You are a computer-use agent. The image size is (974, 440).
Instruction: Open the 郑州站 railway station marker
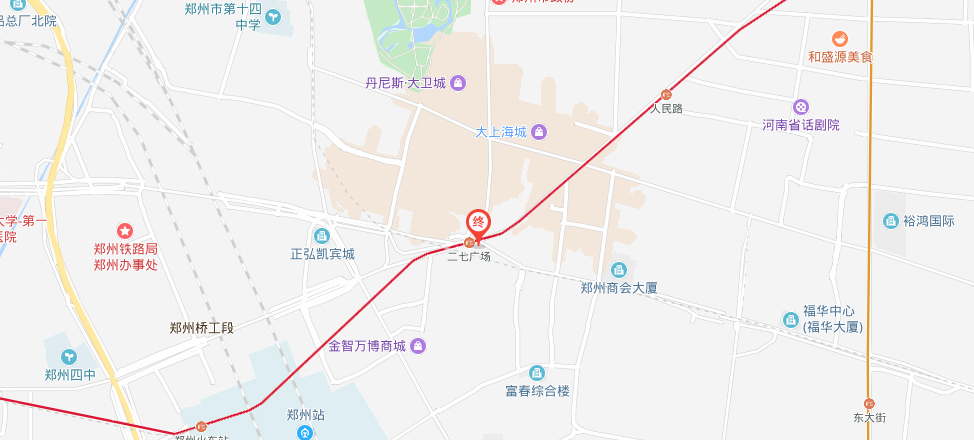point(305,433)
